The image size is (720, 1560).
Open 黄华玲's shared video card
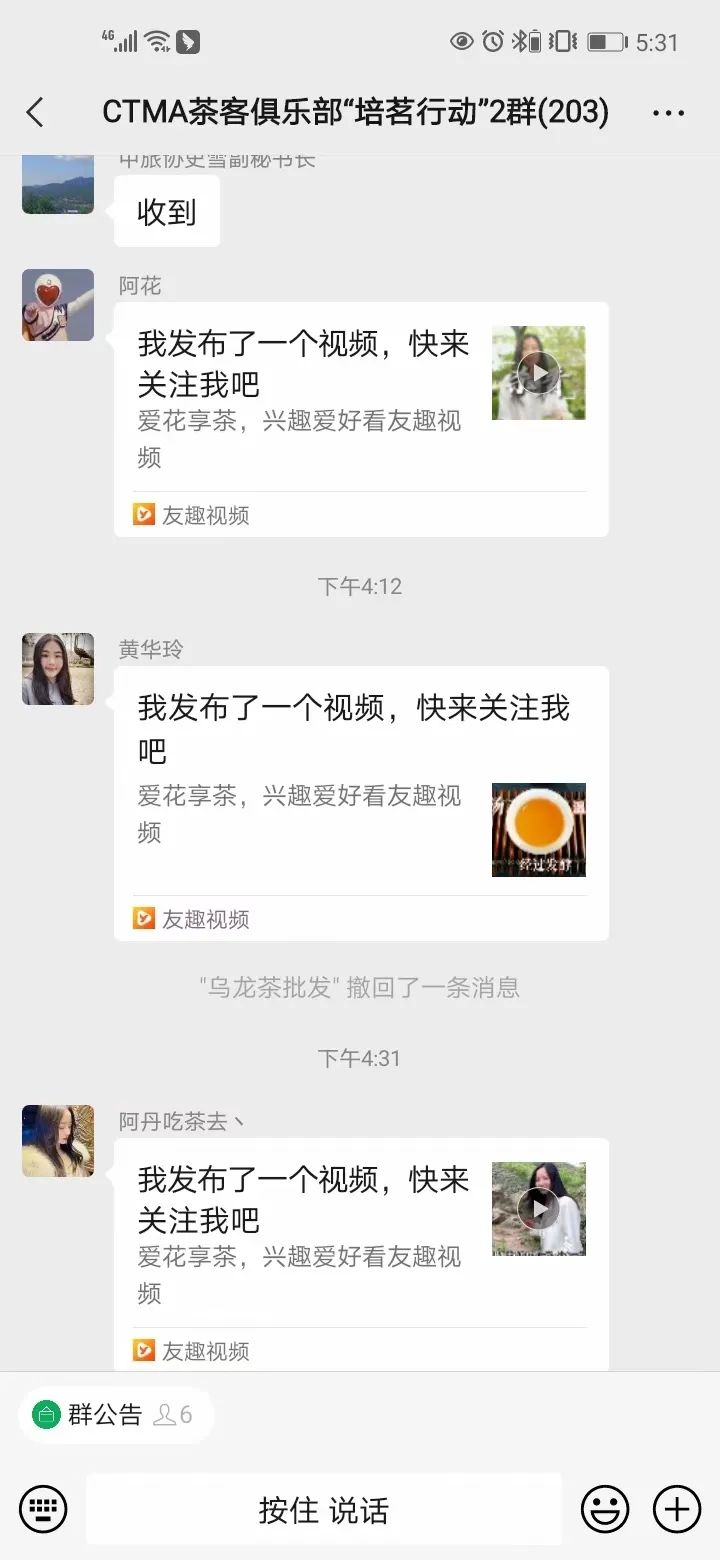coord(361,802)
